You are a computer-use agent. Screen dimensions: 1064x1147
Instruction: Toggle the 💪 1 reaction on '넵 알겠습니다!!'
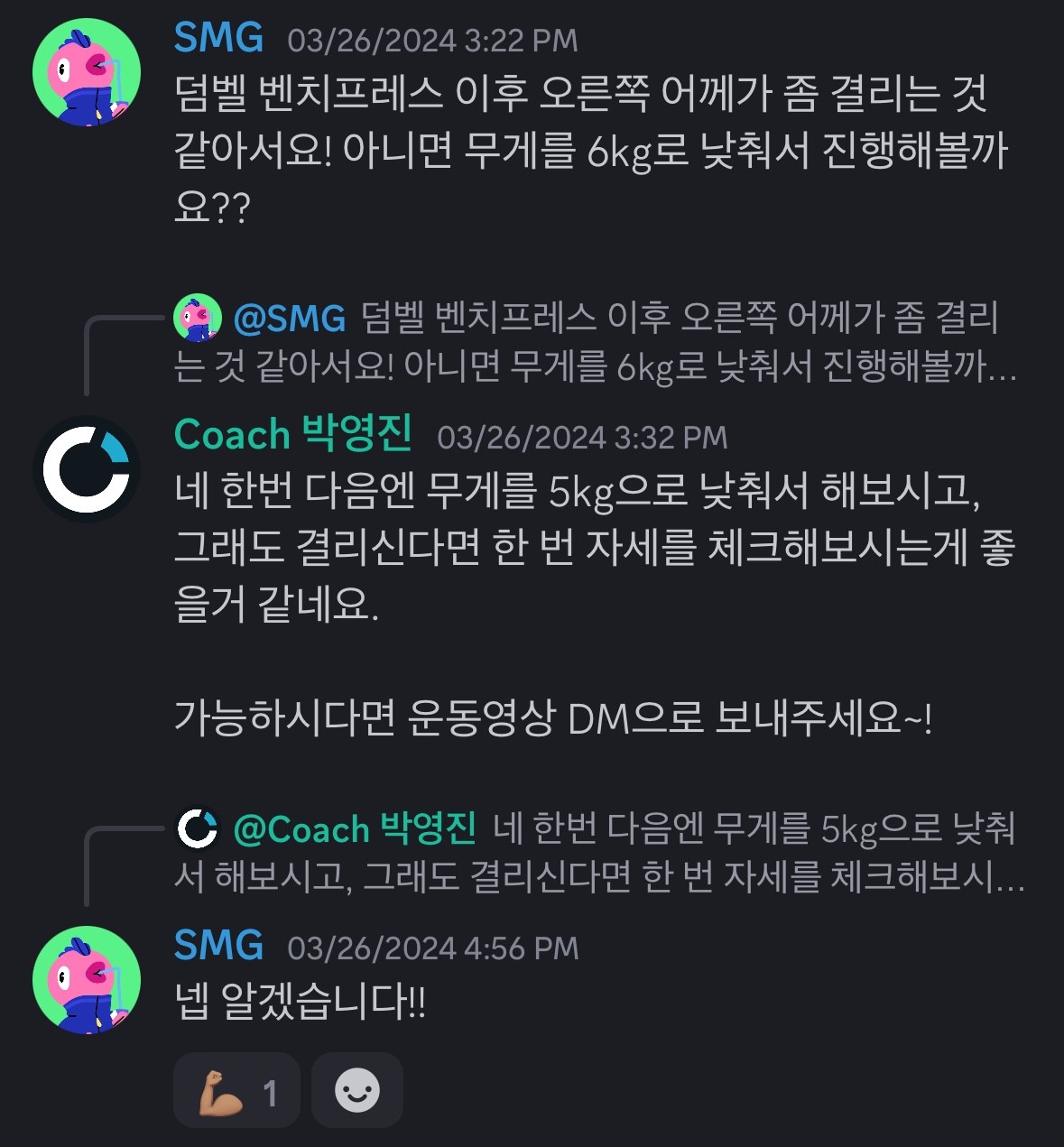(x=236, y=1090)
